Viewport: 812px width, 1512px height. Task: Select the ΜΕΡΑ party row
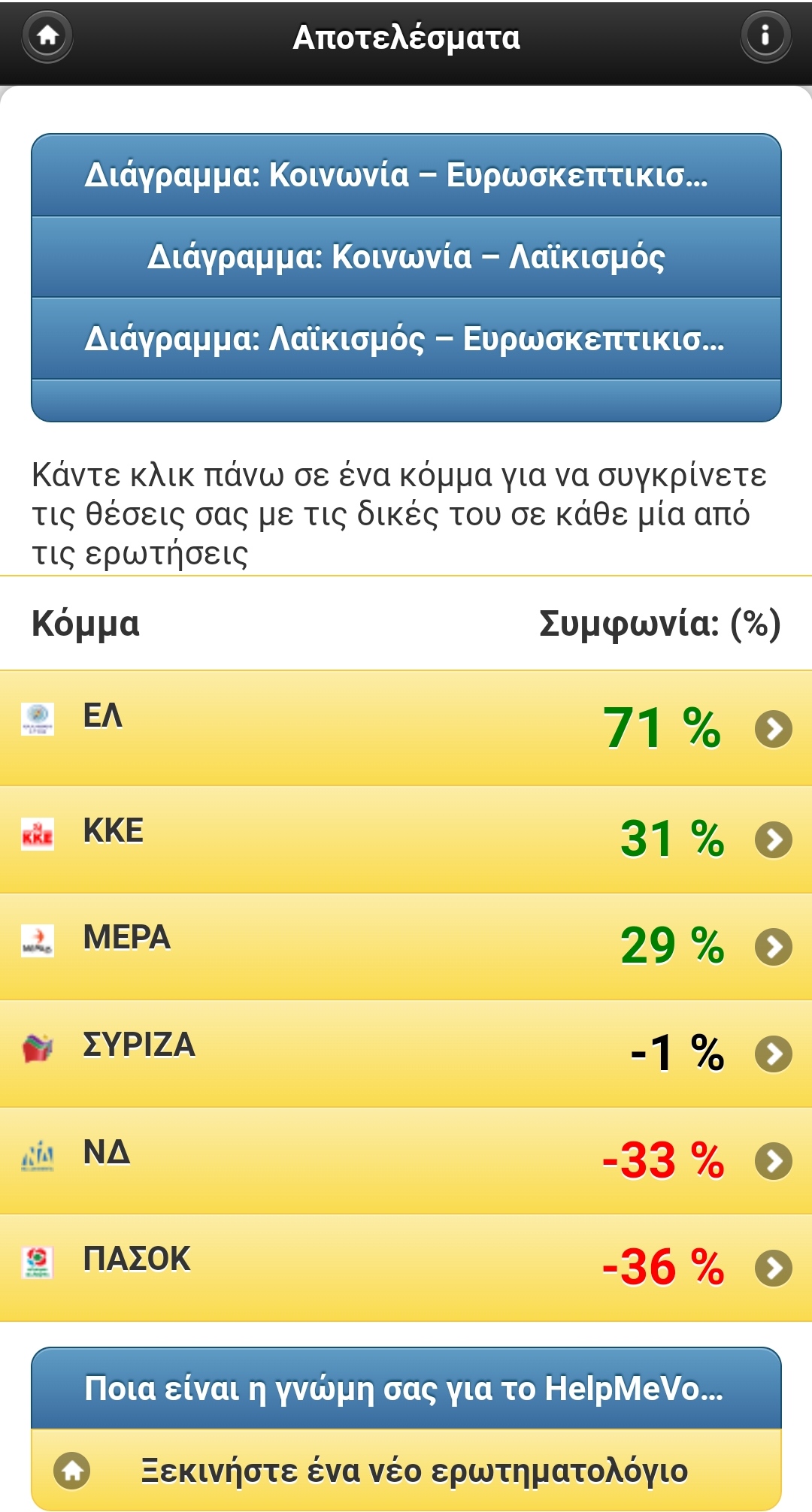click(x=406, y=945)
